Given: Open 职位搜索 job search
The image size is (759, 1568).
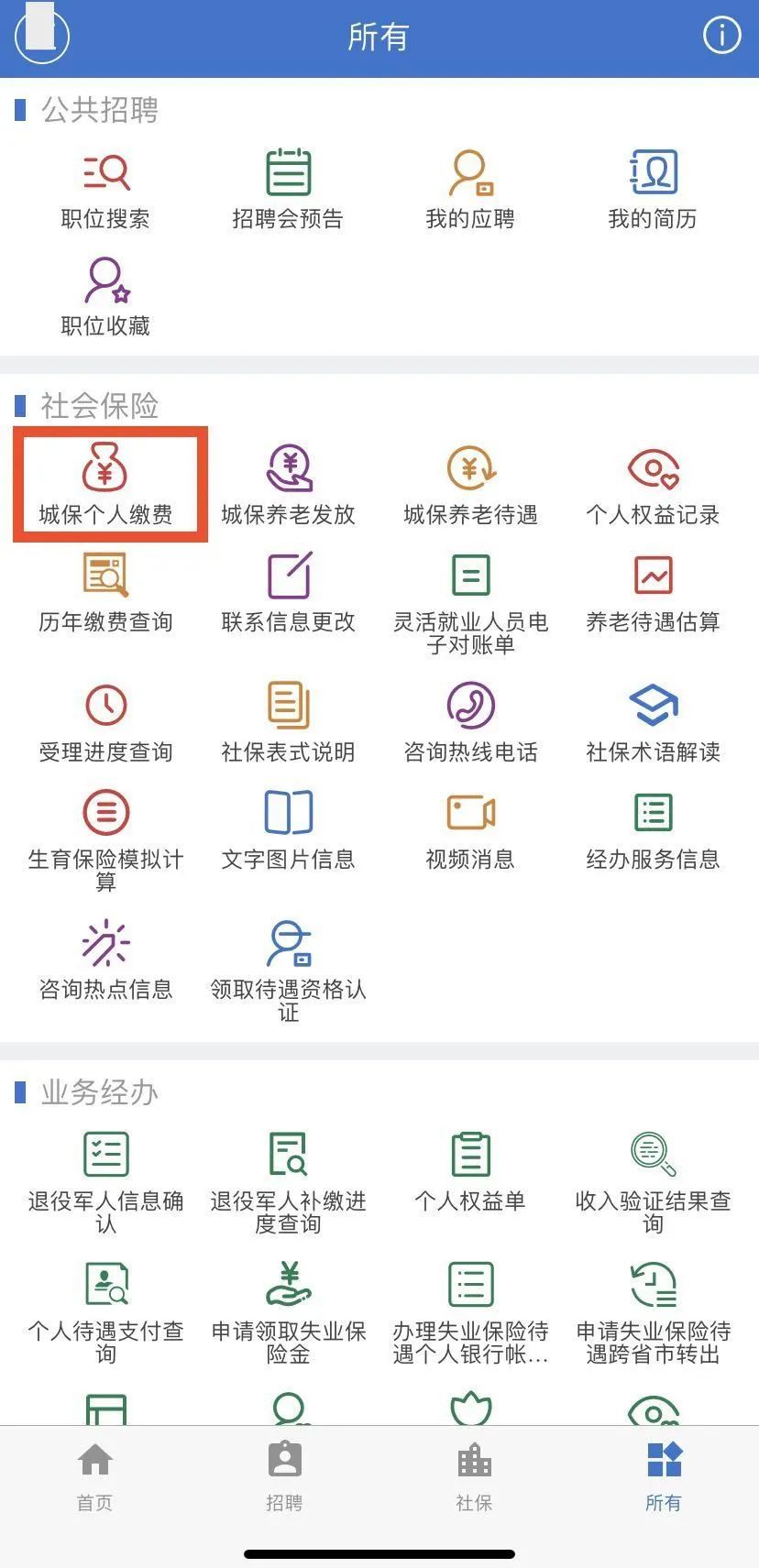Looking at the screenshot, I should tap(105, 190).
